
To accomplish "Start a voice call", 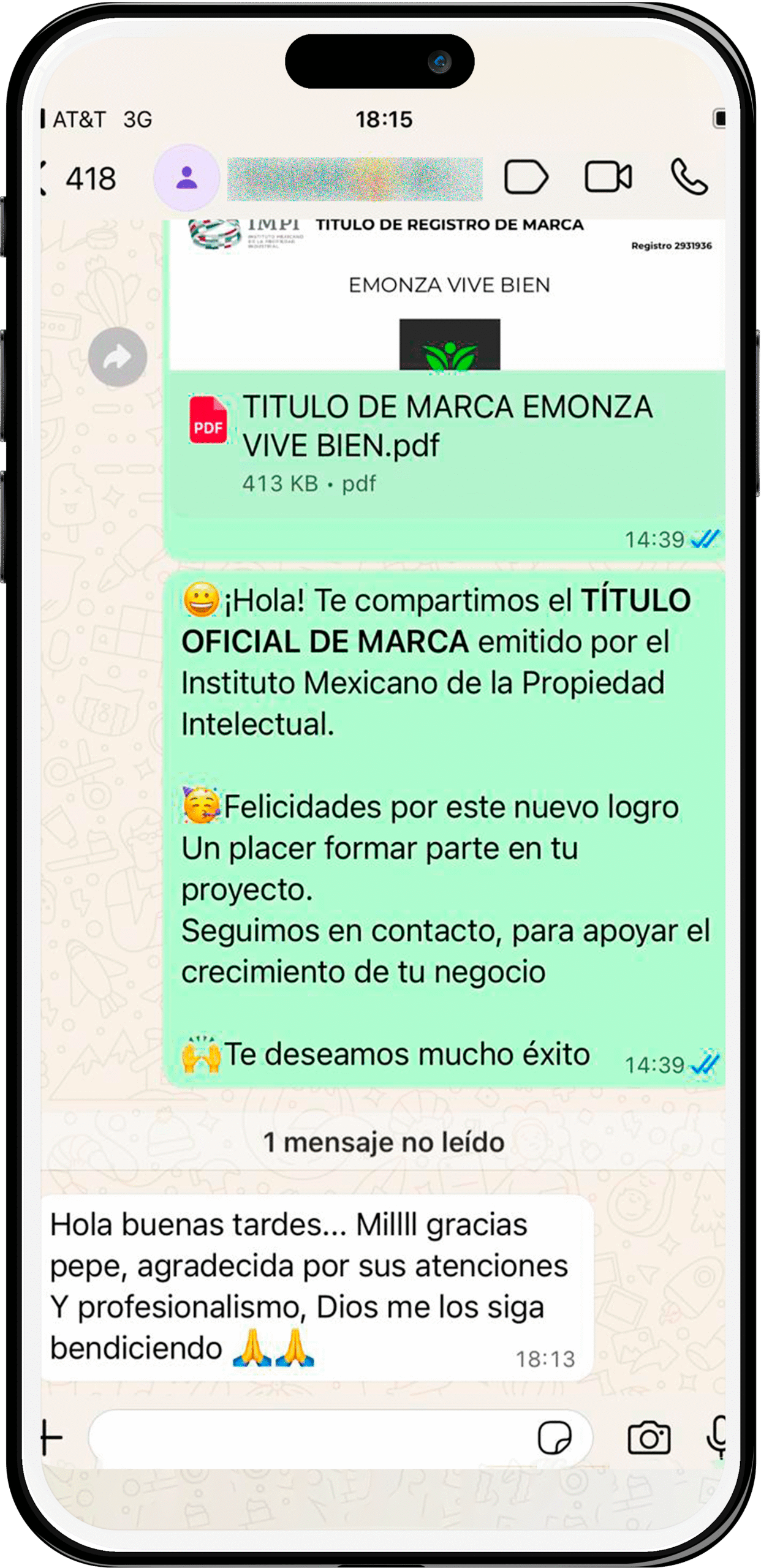I will coord(689,178).
